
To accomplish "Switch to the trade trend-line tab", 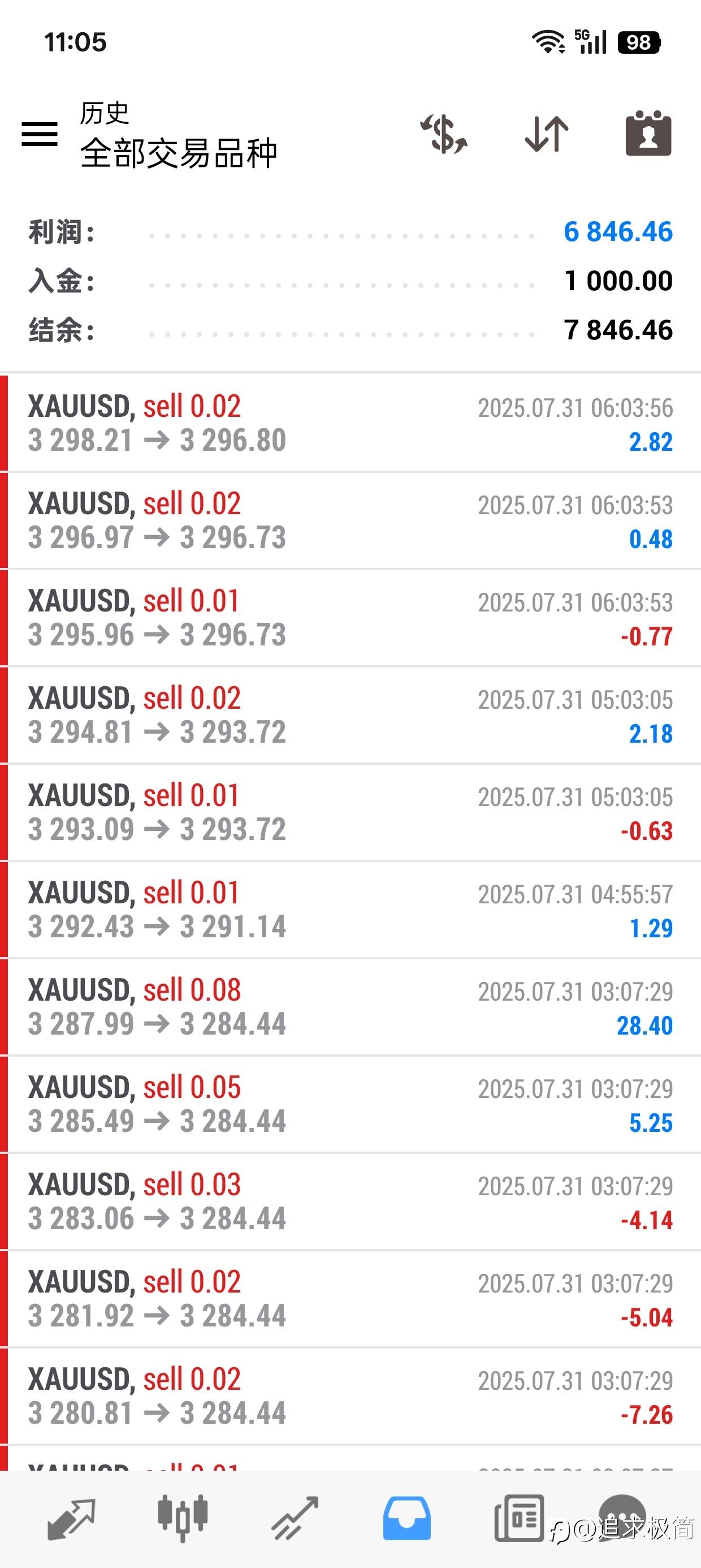I will (295, 1519).
